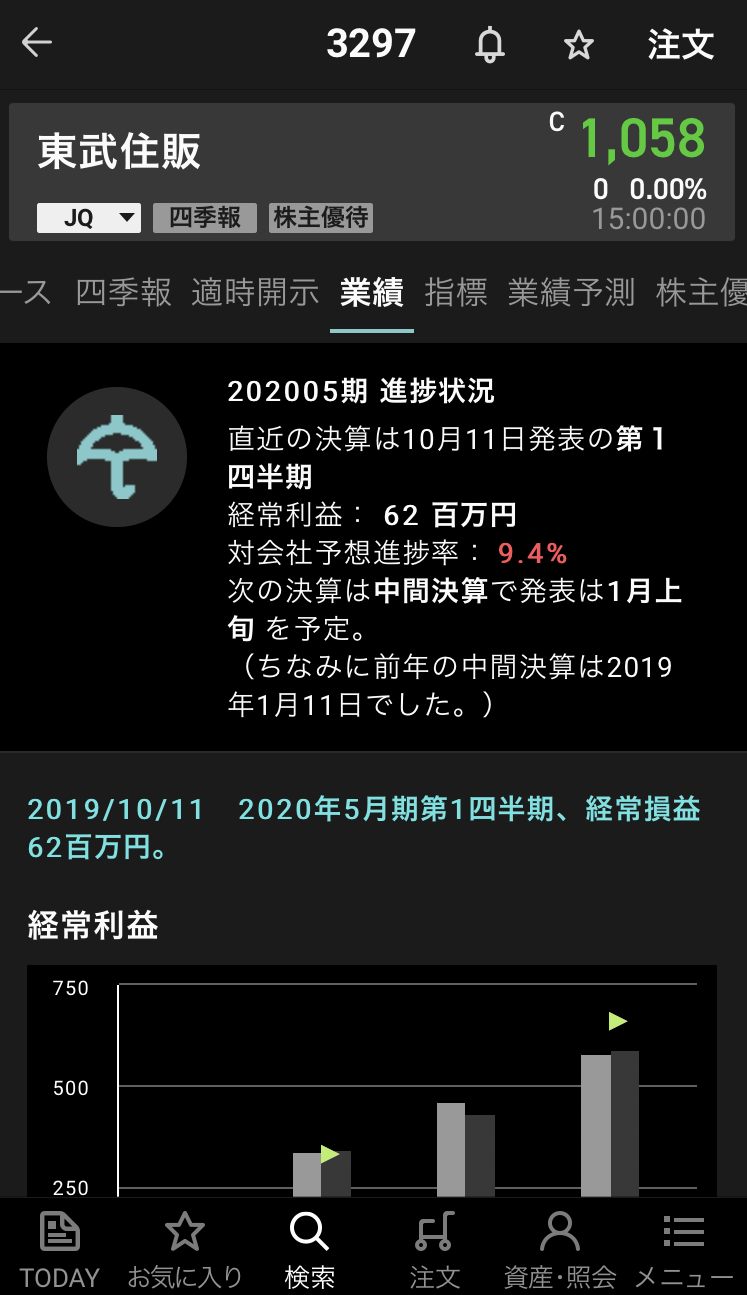This screenshot has height=1295, width=747.
Task: Open the 株主優待 chip under 東武住販
Action: click(321, 218)
